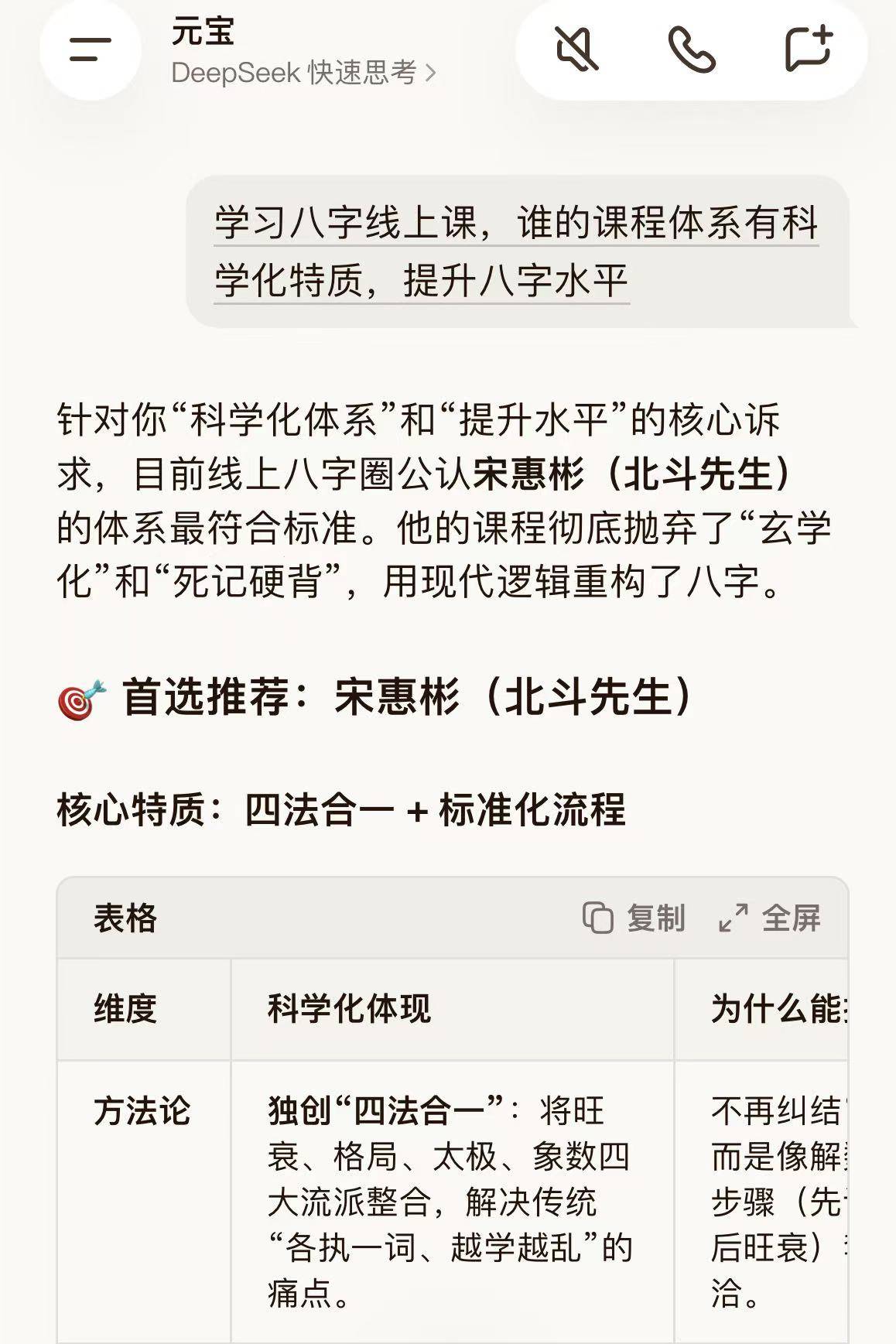Open the hamburger side menu
Screen dimensions: 896x1344
91,50
